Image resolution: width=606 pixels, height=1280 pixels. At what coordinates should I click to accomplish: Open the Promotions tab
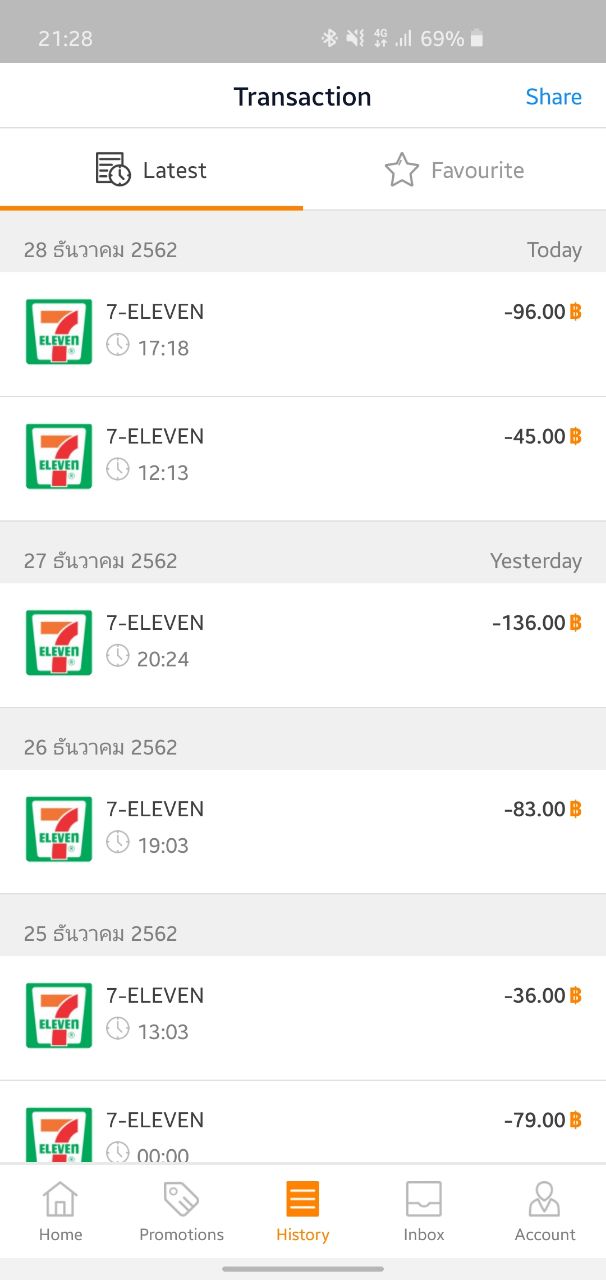(x=182, y=1211)
